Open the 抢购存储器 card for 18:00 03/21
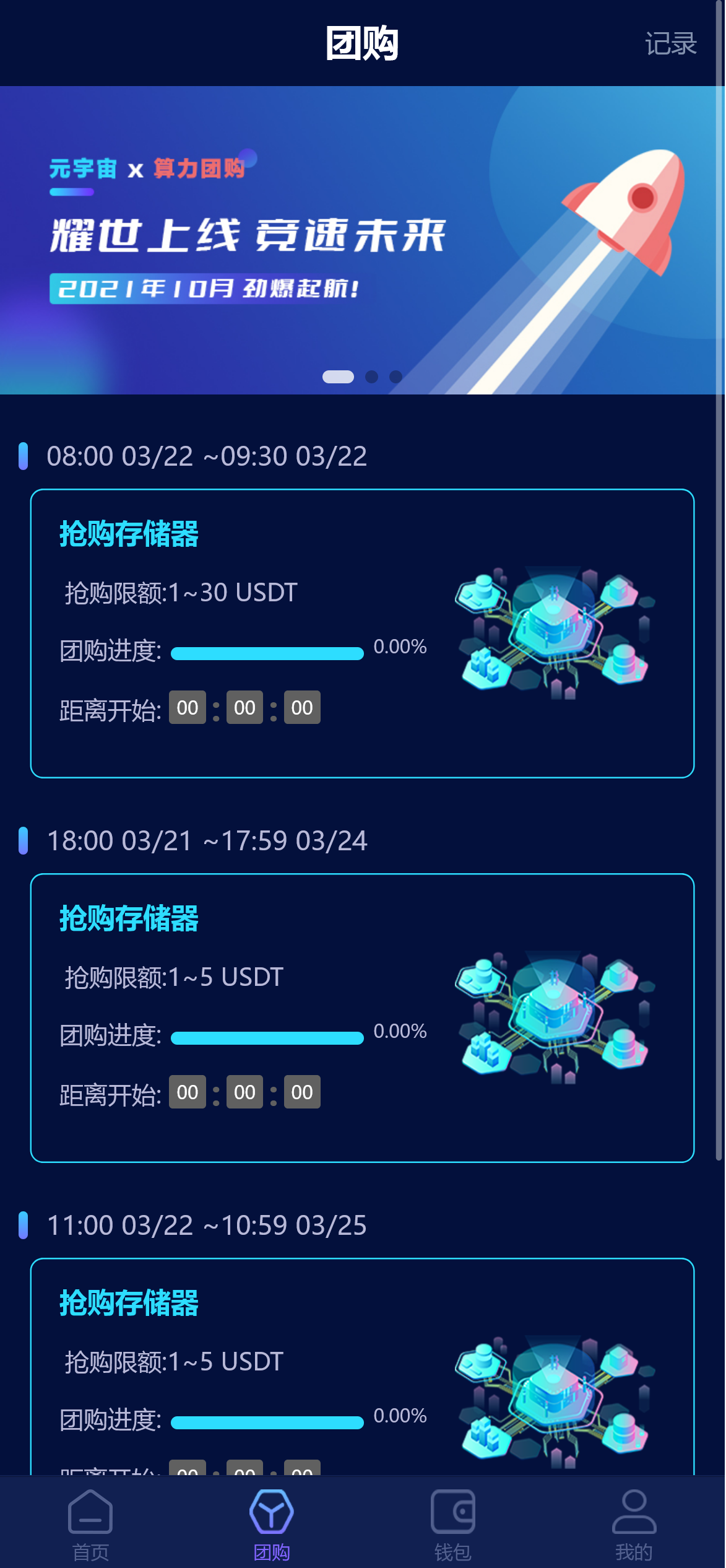 click(x=362, y=1017)
